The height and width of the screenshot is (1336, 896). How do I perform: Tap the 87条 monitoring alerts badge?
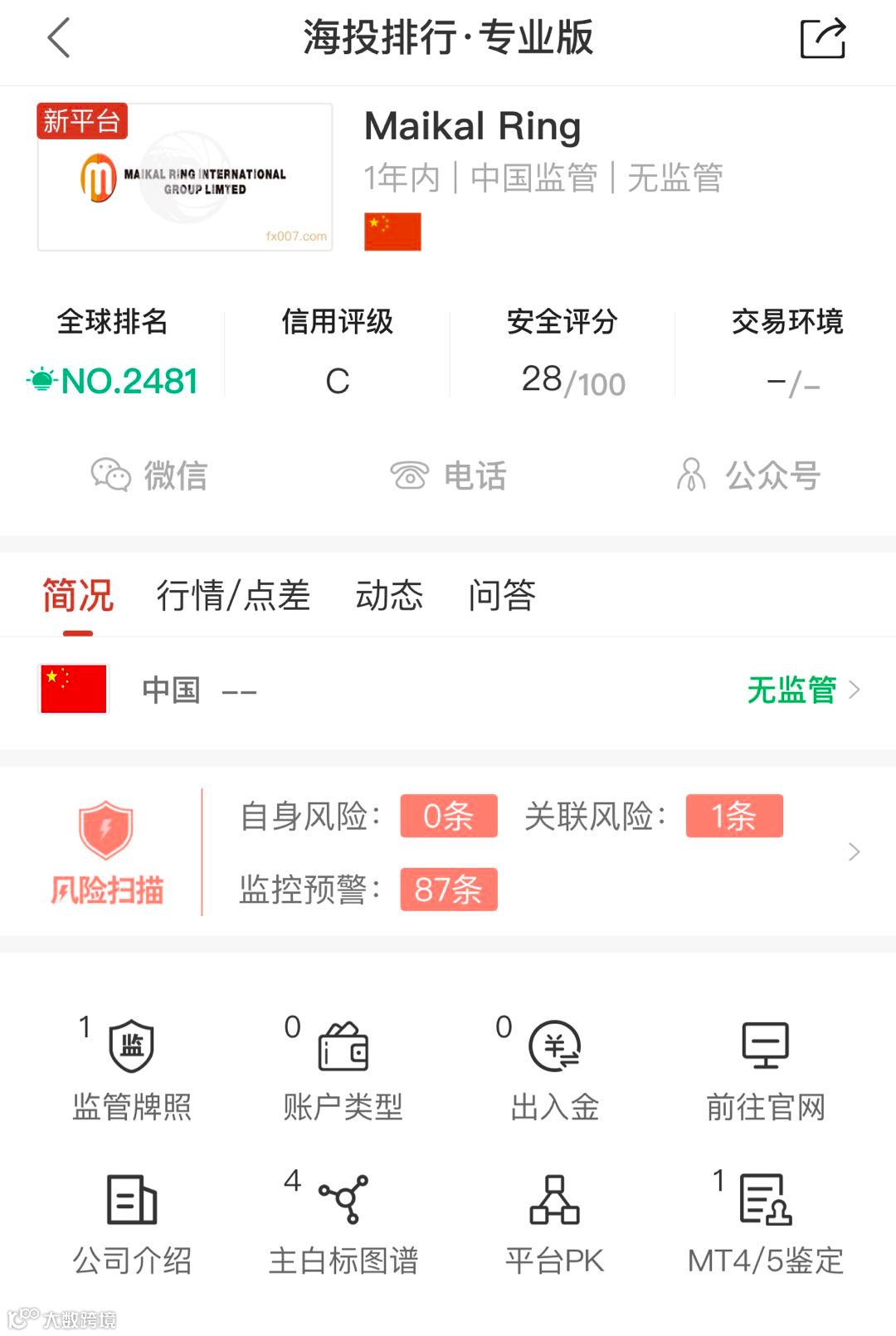pyautogui.click(x=448, y=890)
